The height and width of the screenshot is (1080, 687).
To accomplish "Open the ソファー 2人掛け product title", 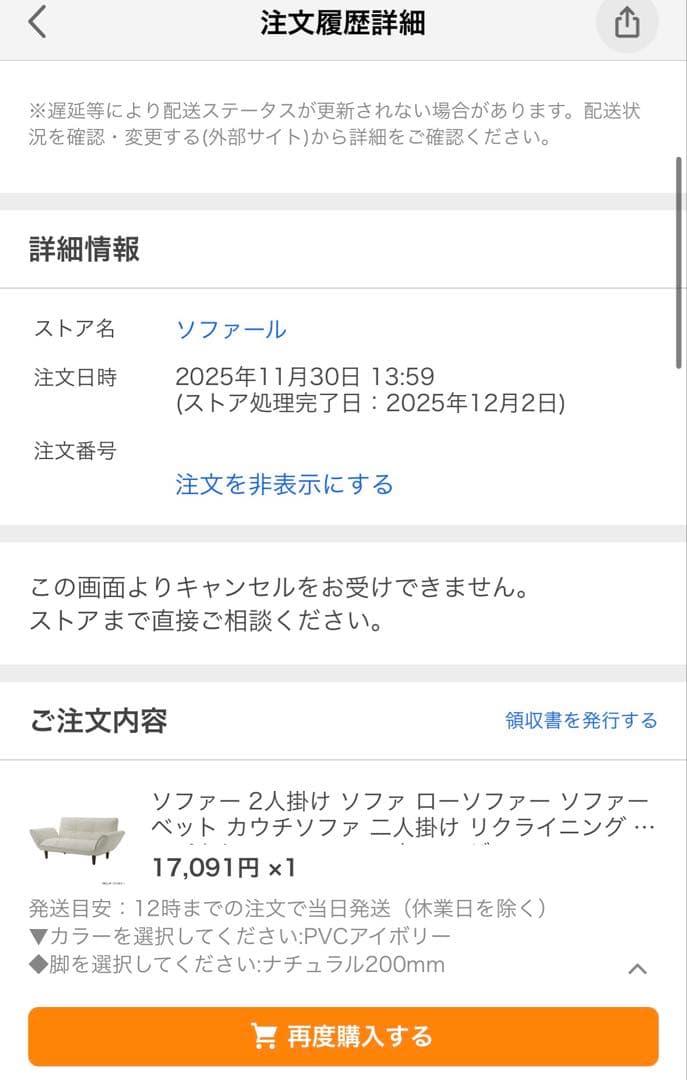I will [402, 814].
